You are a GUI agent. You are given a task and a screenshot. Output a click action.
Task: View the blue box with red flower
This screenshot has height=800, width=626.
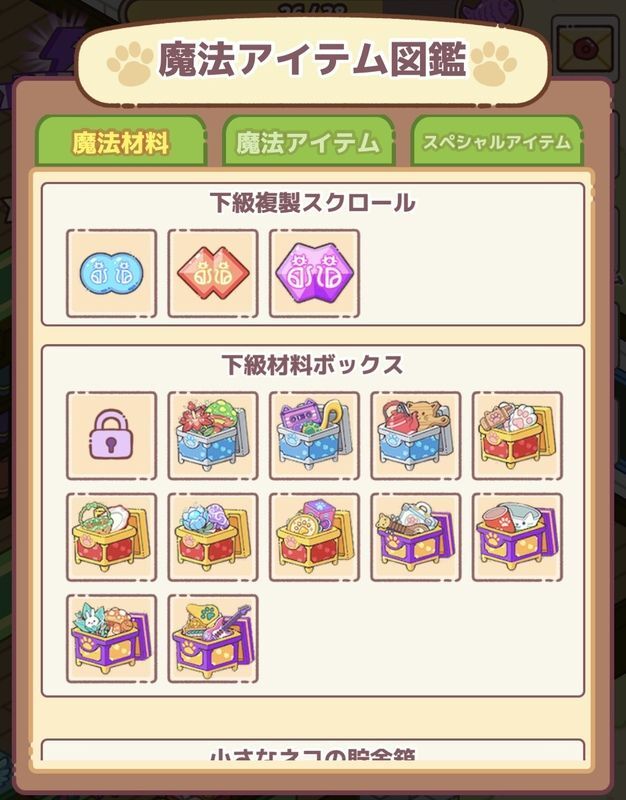213,435
